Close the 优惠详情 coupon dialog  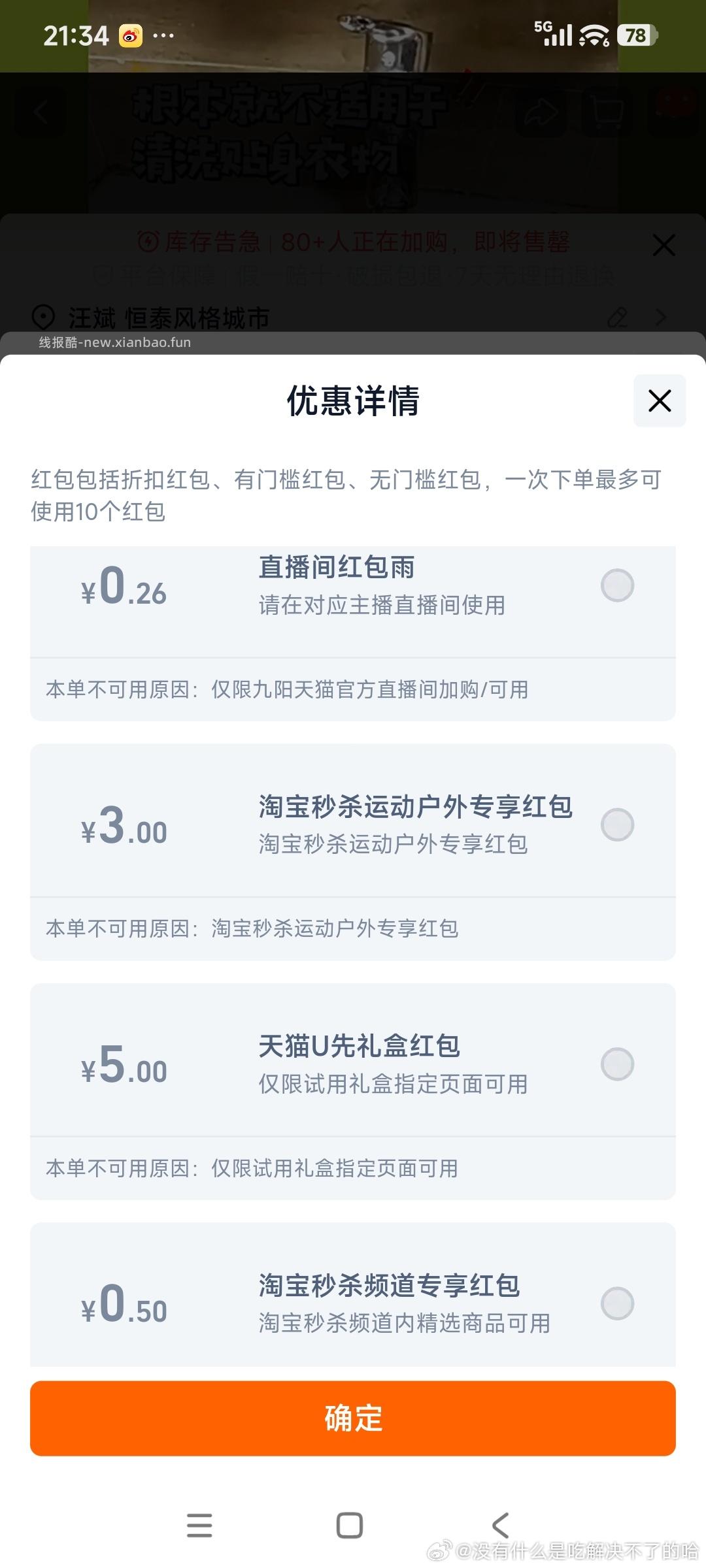(659, 401)
